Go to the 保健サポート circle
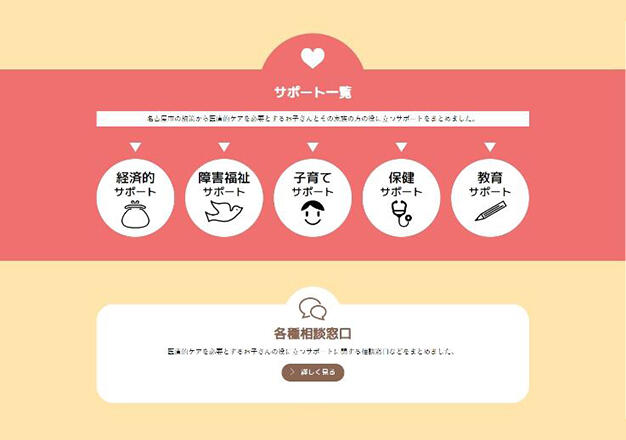This screenshot has width=626, height=440. (401, 196)
